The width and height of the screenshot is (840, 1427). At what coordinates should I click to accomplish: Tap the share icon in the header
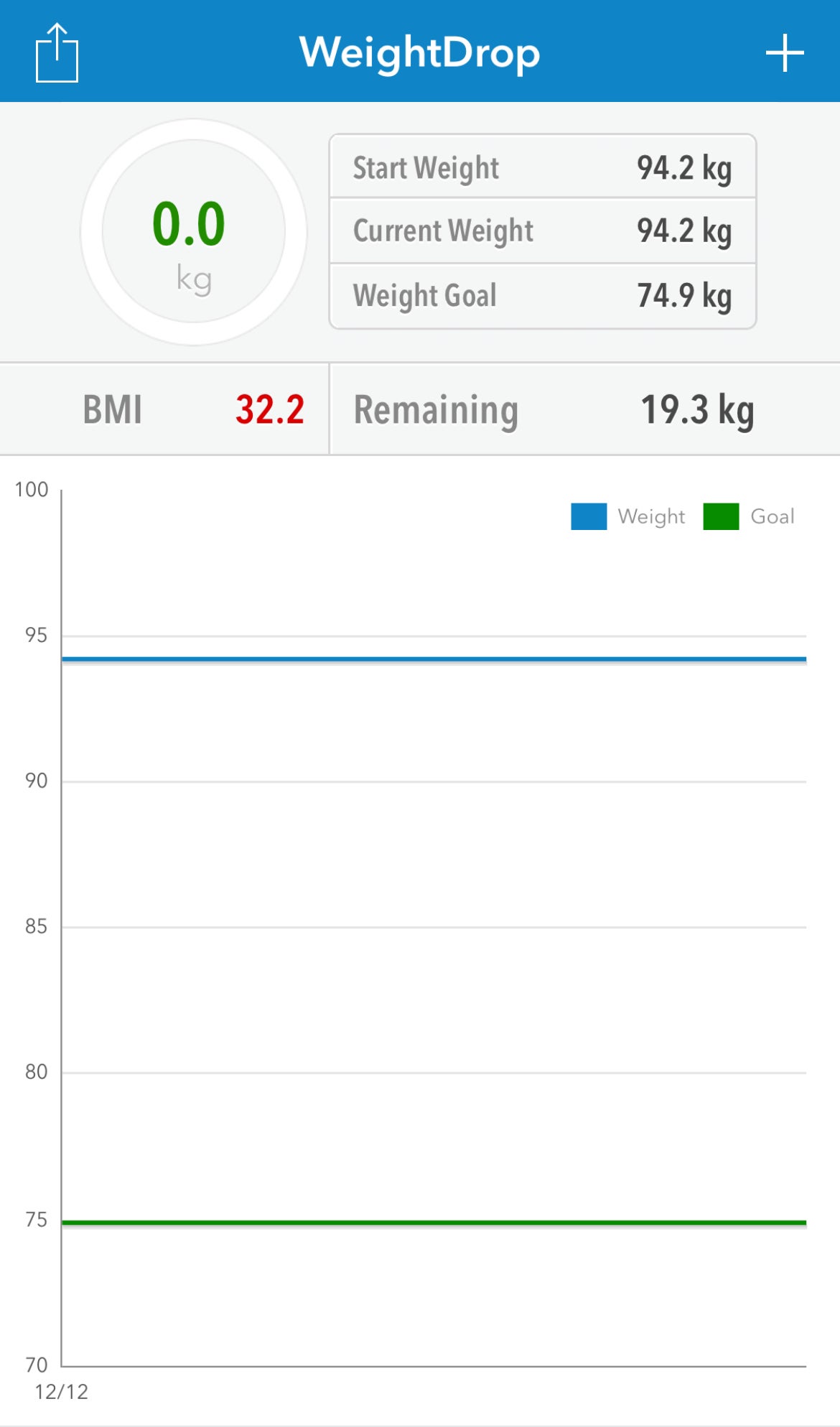pyautogui.click(x=57, y=53)
